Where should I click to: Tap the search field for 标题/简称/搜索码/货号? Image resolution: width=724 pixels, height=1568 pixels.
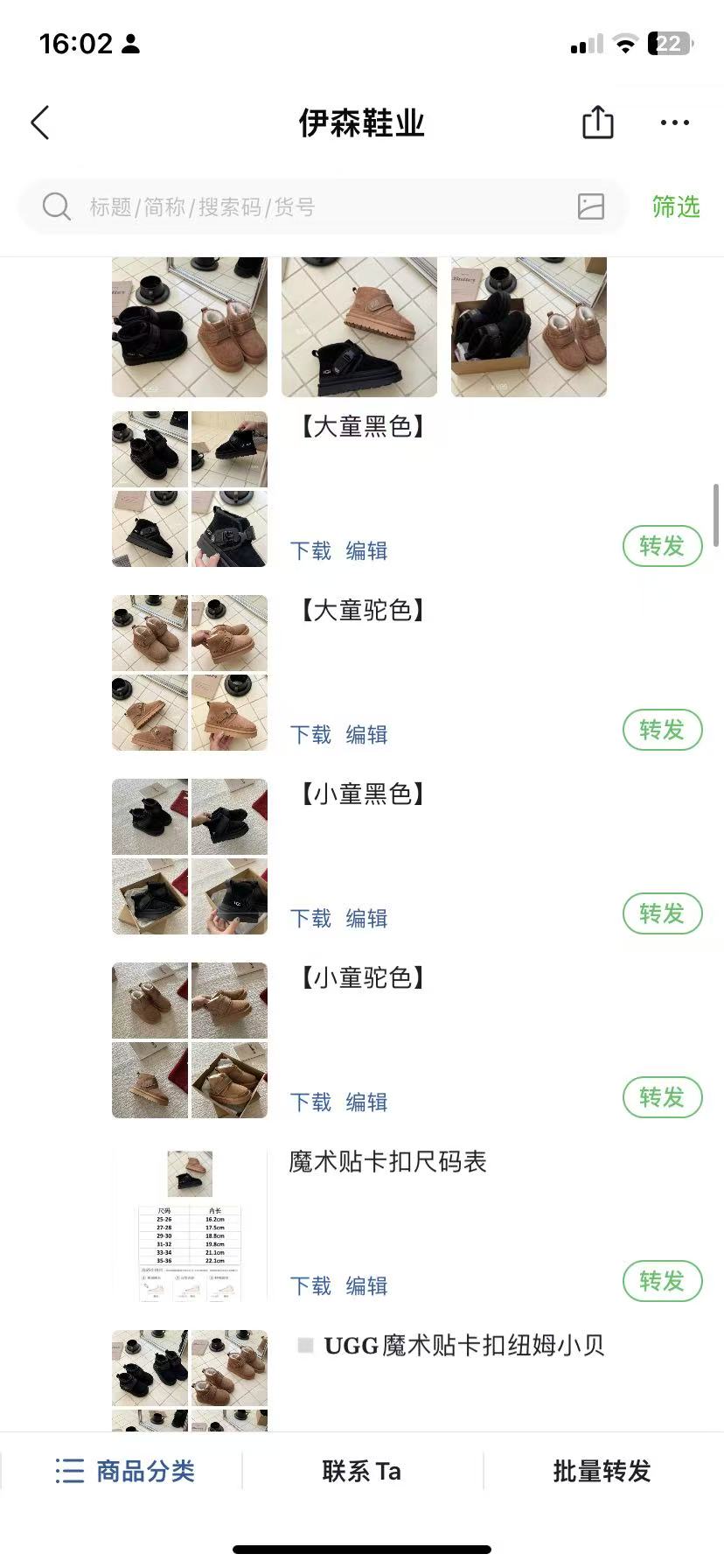coord(306,207)
